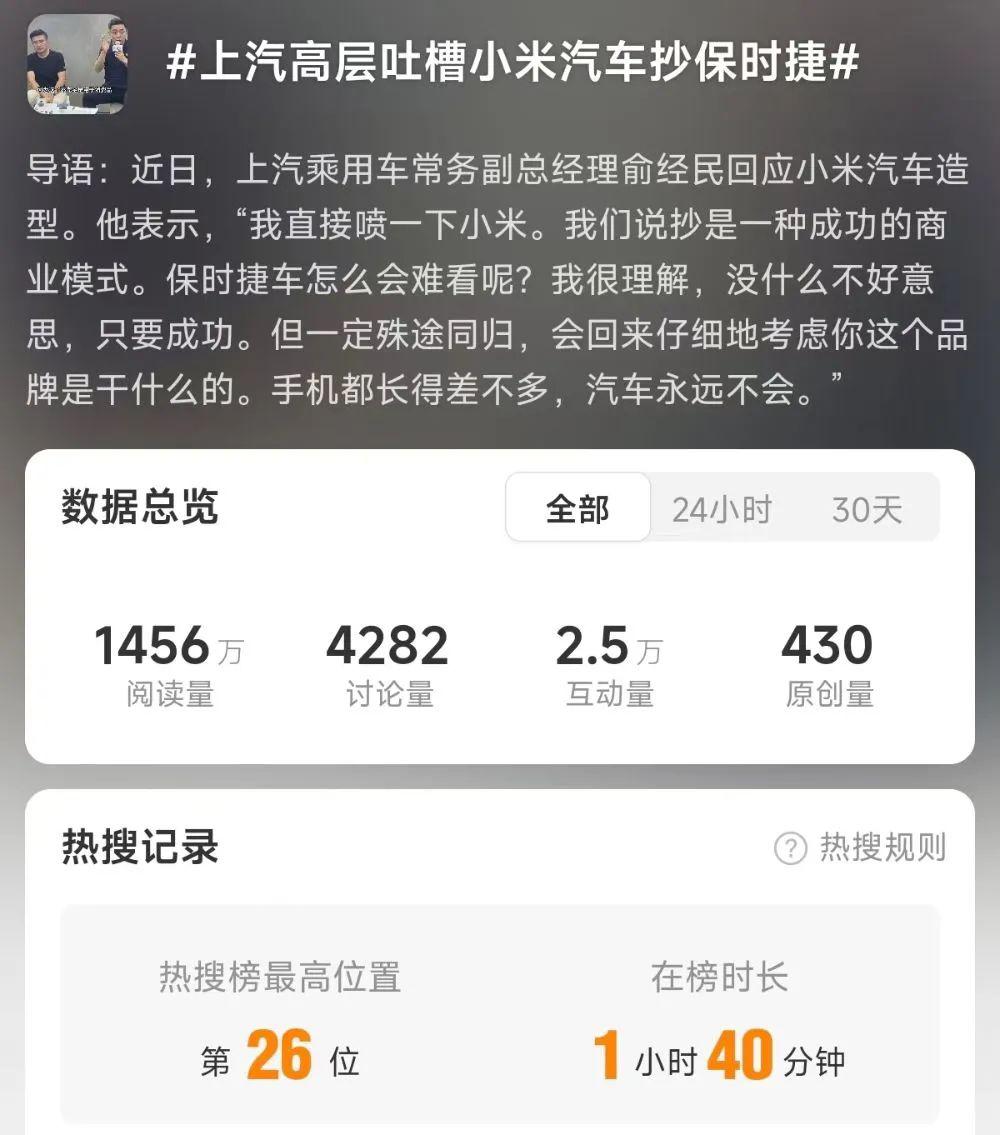Image resolution: width=1000 pixels, height=1135 pixels.
Task: Switch to the 30天 data range
Action: coord(866,510)
